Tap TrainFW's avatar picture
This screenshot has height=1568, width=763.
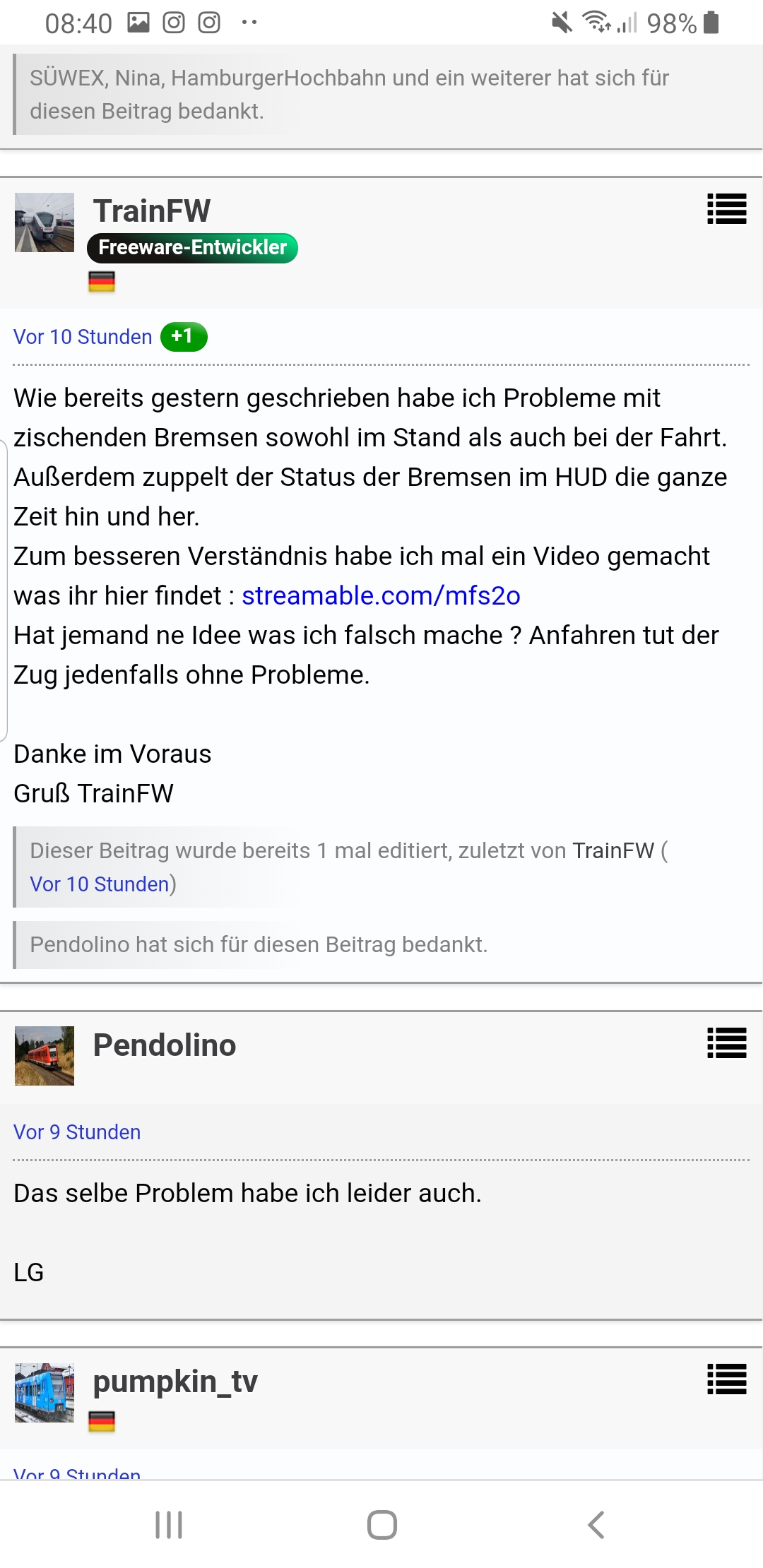[45, 222]
